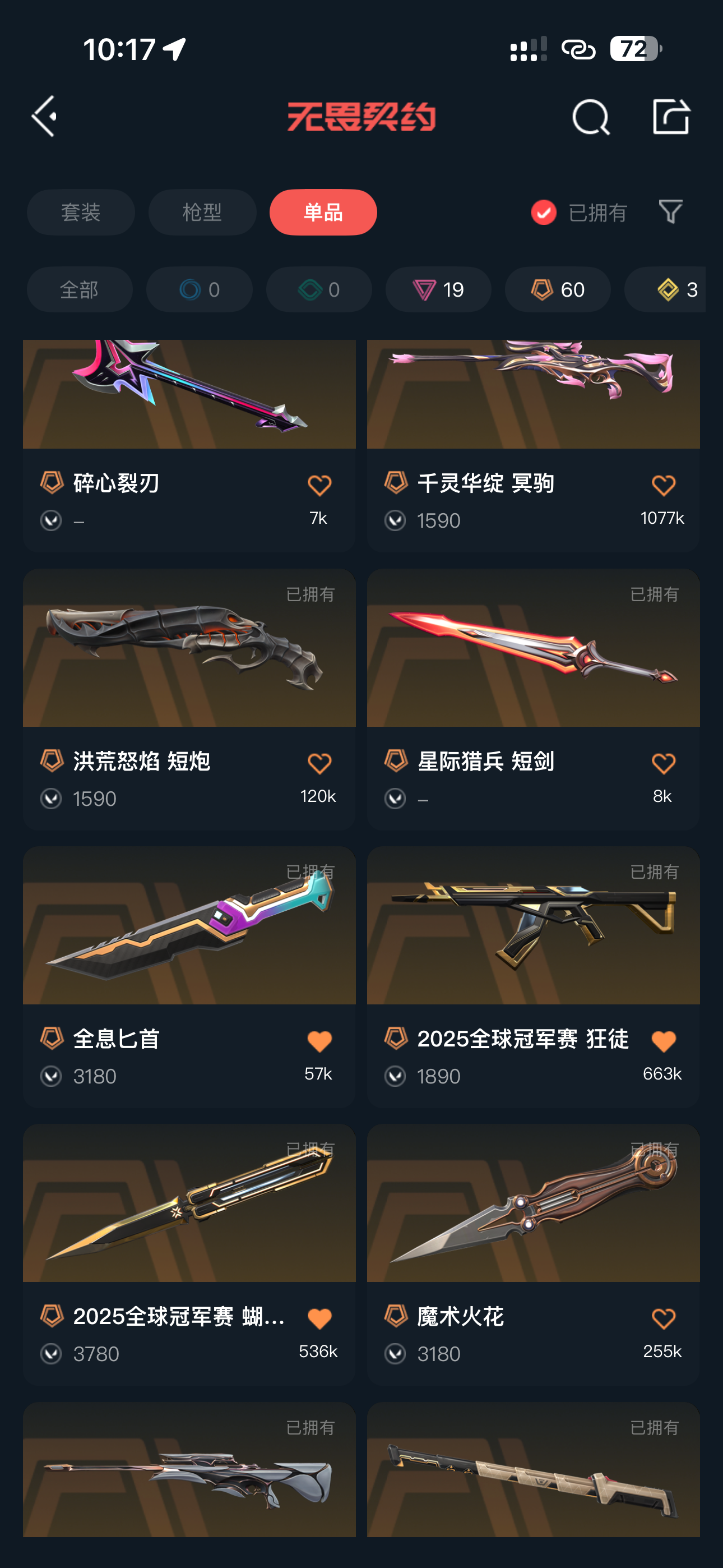This screenshot has width=723, height=1568.
Task: Open the 2025全球冠军赛 蝴蝶刀 card priced 3780
Action: [189, 1255]
